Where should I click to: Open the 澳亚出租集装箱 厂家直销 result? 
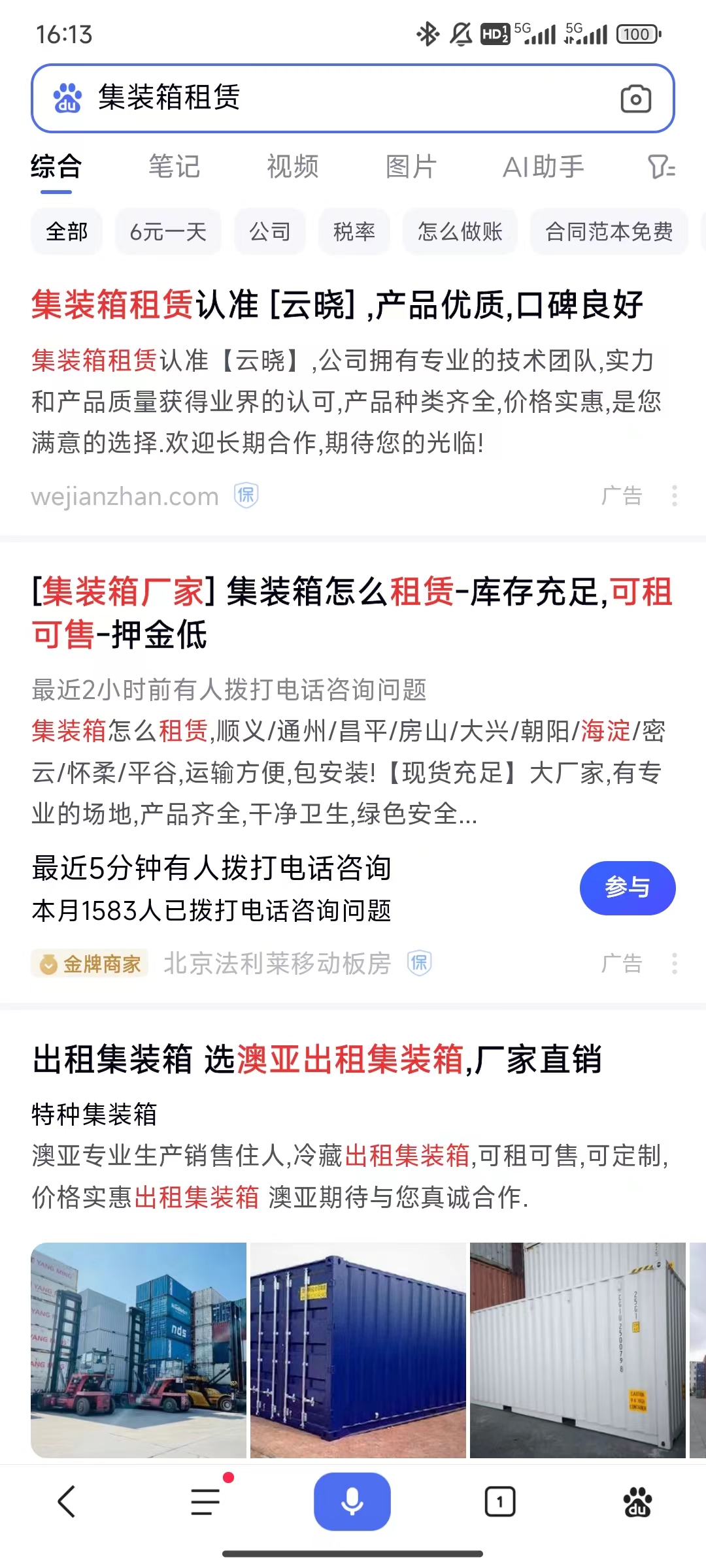tap(317, 1059)
